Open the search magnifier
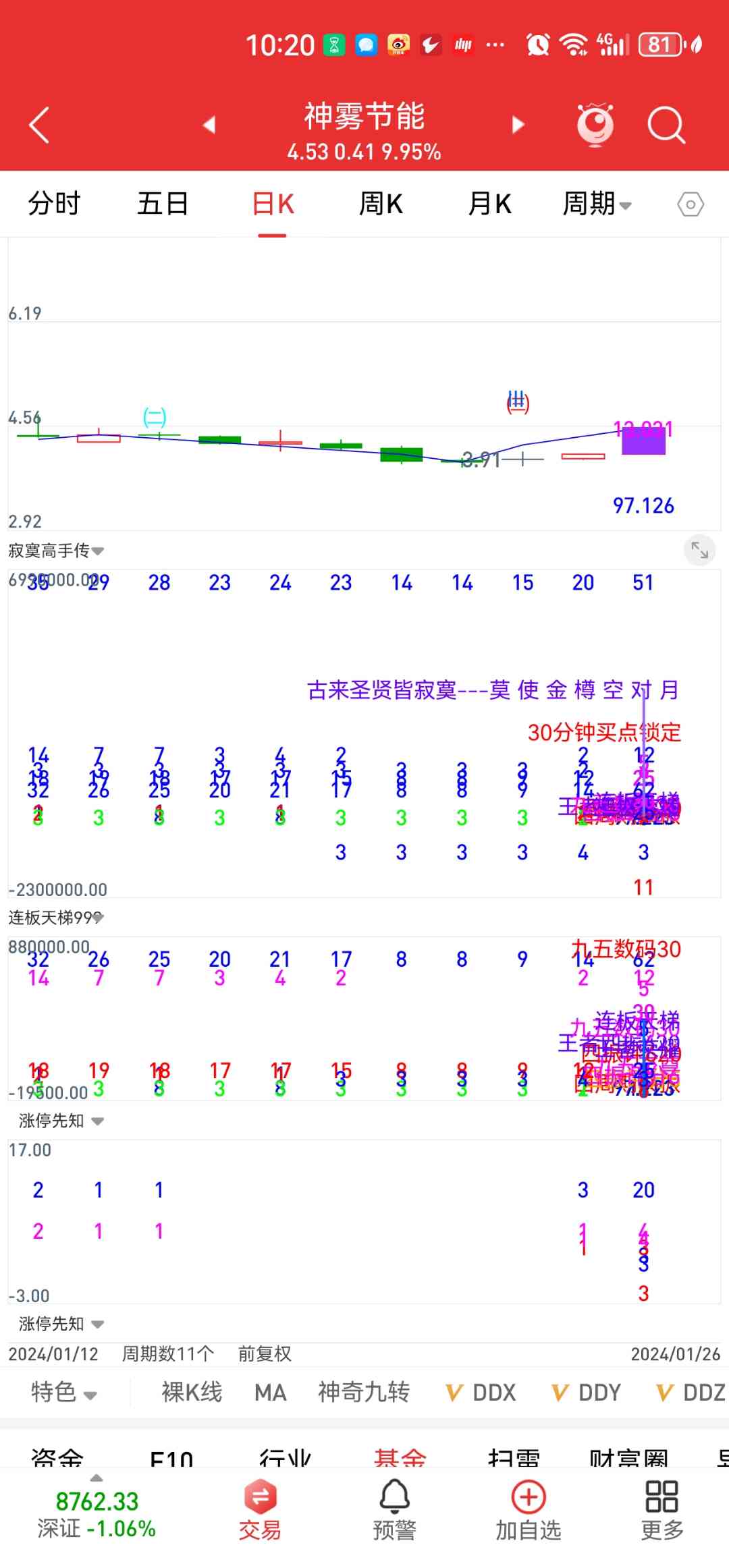This screenshot has height=1568, width=729. 666,125
